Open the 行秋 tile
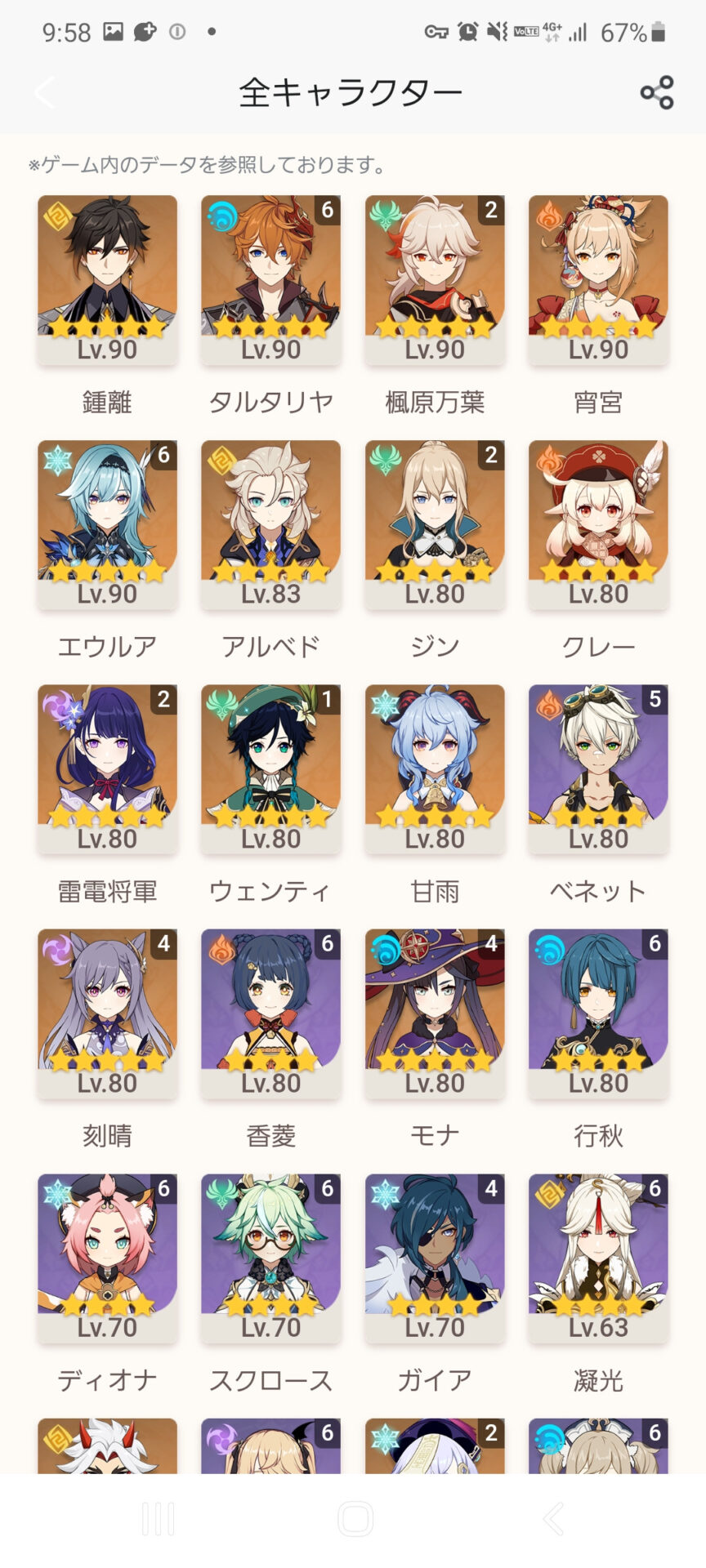This screenshot has width=706, height=1568. [598, 1013]
